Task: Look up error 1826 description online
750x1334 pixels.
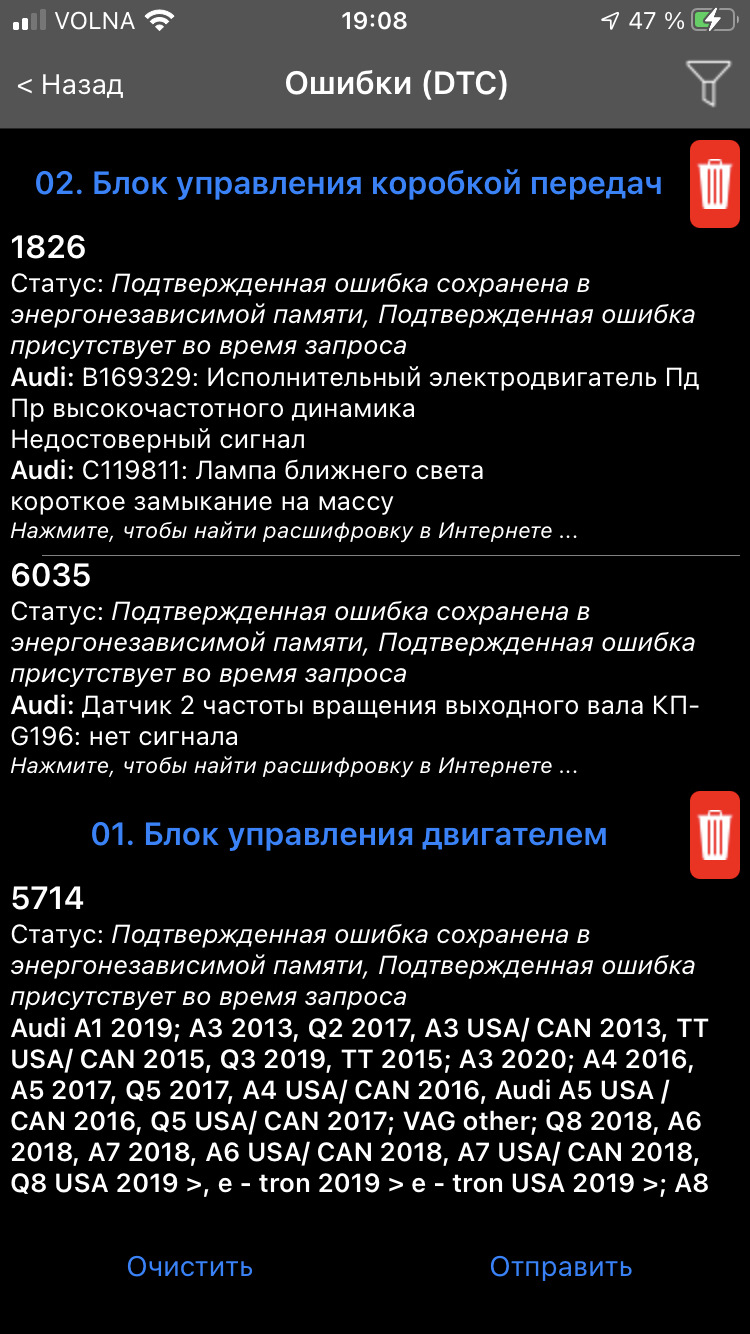Action: click(x=294, y=531)
